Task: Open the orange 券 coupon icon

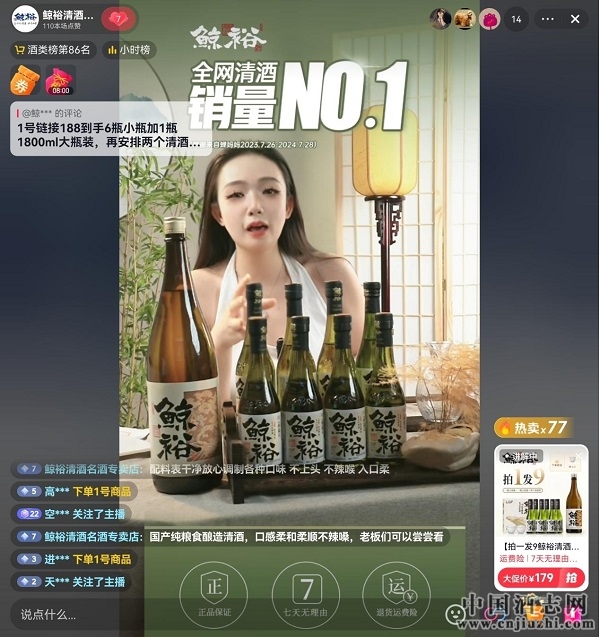Action: 24,79
